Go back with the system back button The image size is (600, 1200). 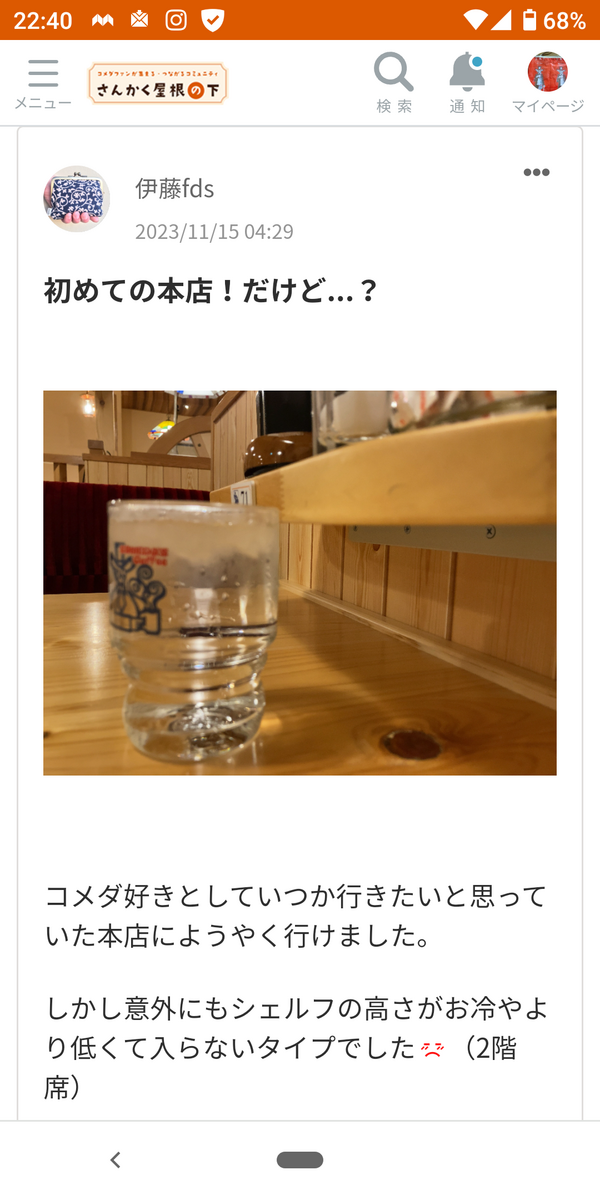pos(115,1160)
